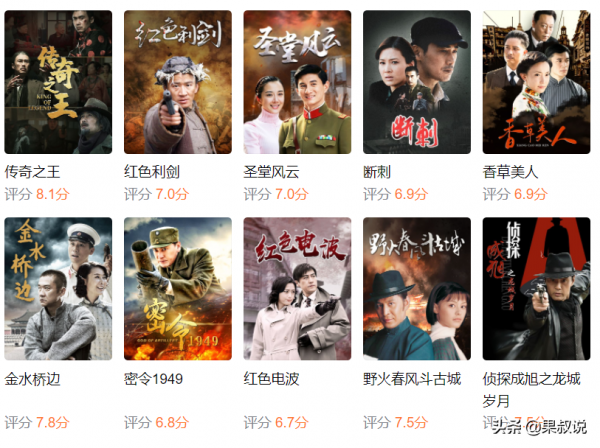
Task: View 侦探成旭之龙城岁月 drama tile
Action: [536, 289]
